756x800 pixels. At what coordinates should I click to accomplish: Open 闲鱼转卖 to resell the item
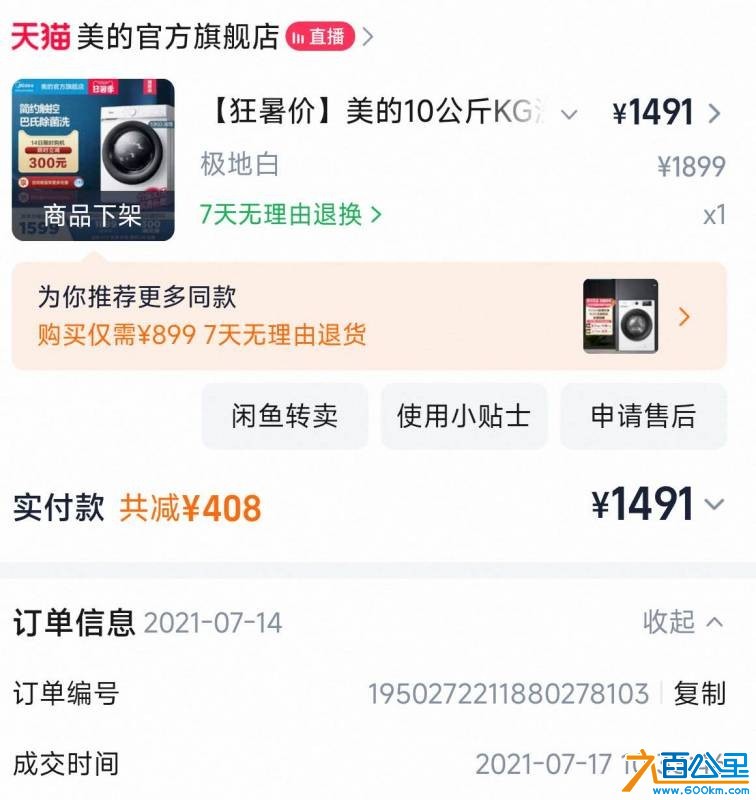[284, 417]
